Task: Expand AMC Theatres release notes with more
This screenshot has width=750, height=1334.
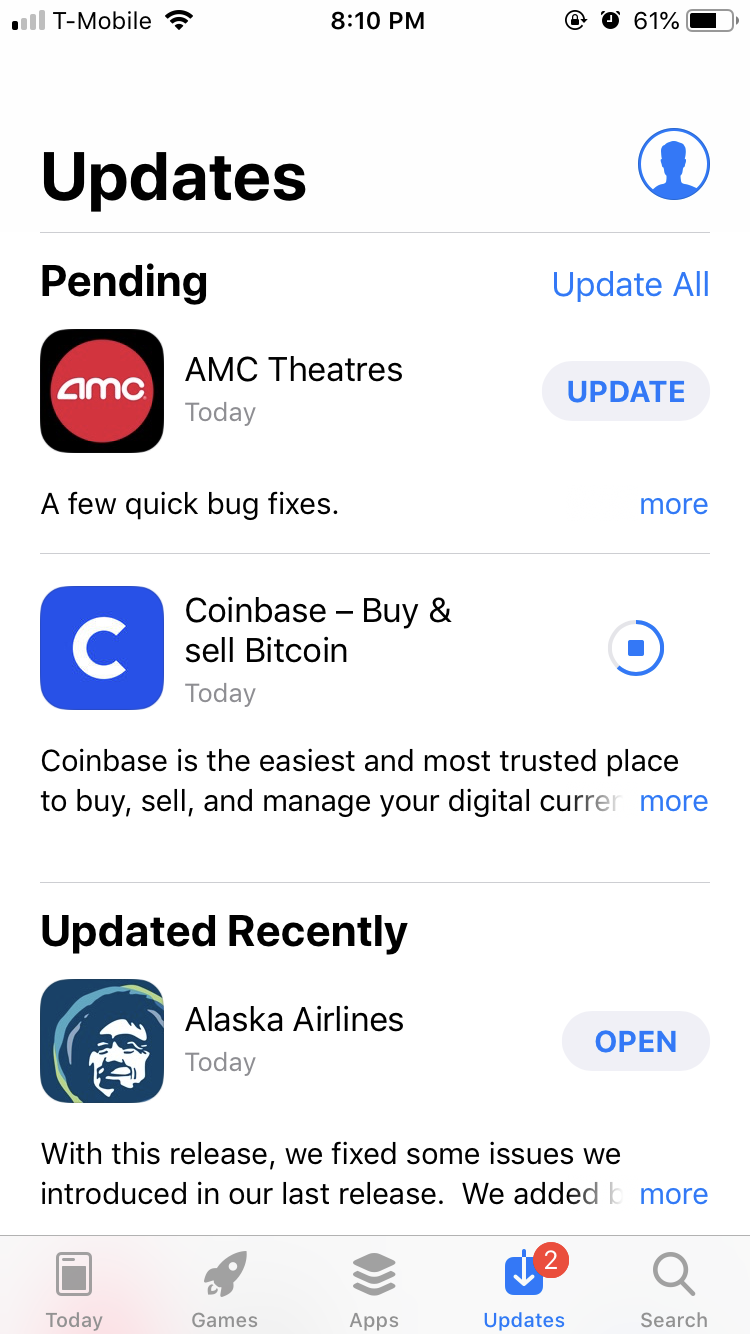Action: 673,504
